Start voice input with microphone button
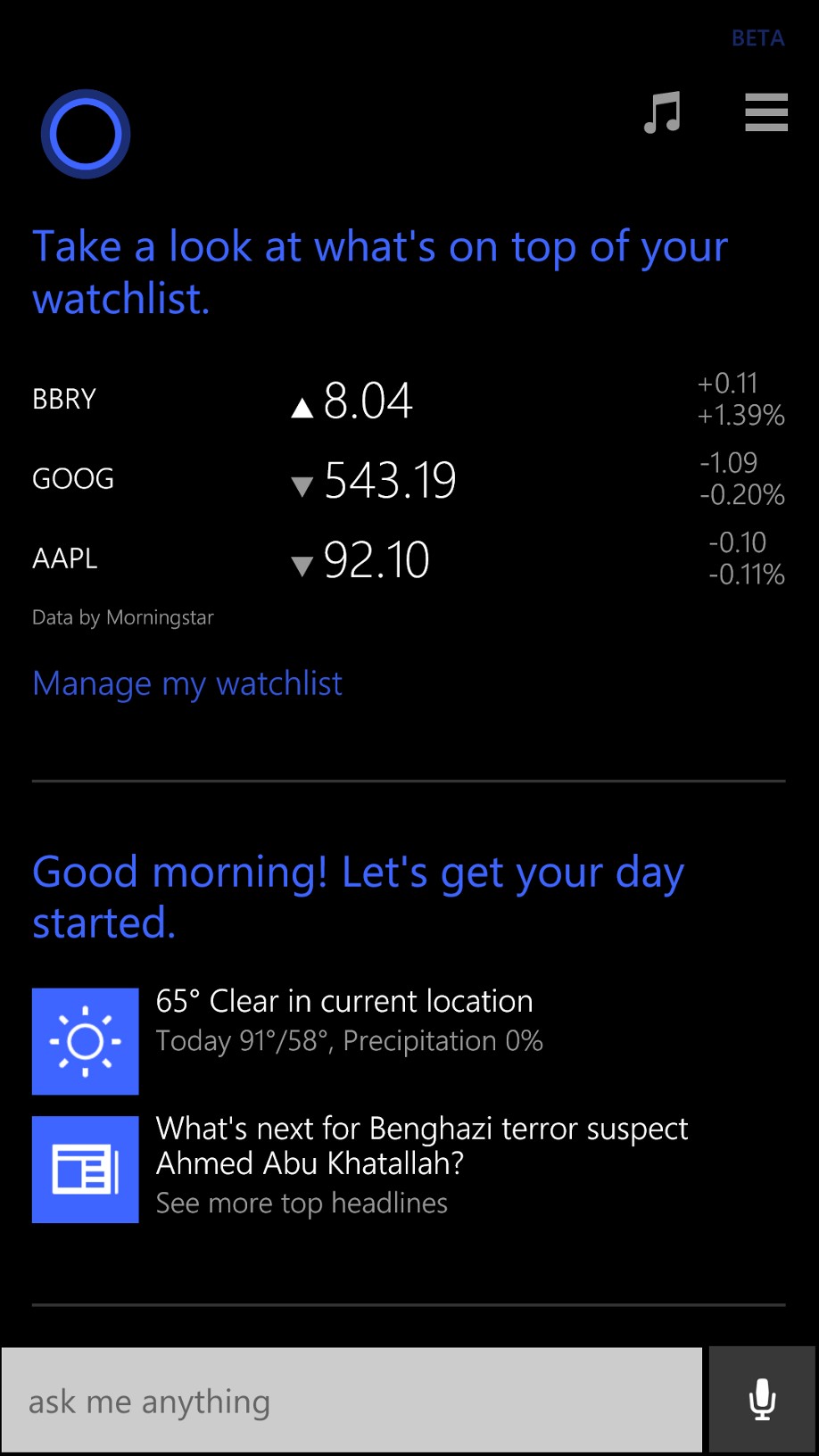The width and height of the screenshot is (819, 1456). click(x=762, y=1401)
